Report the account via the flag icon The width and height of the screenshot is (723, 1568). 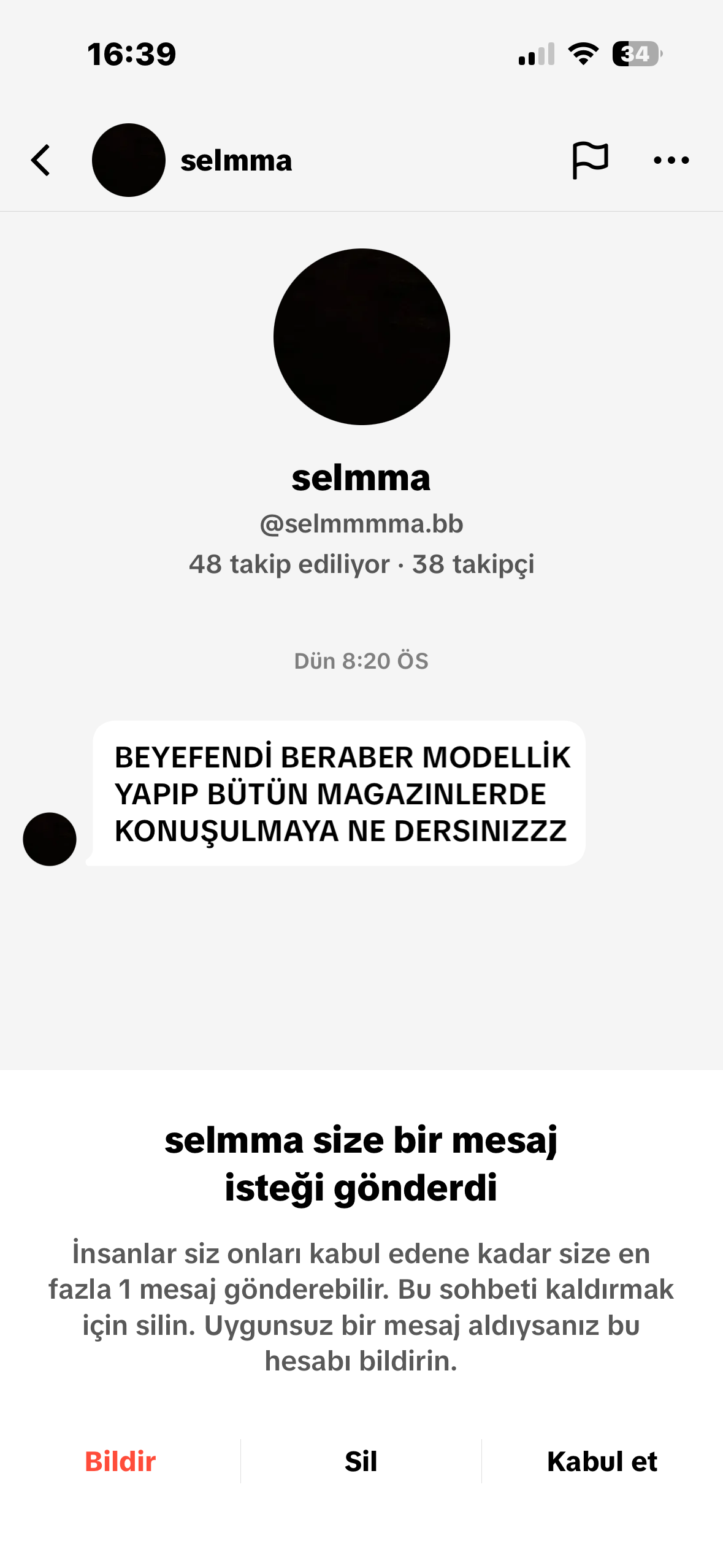[590, 160]
